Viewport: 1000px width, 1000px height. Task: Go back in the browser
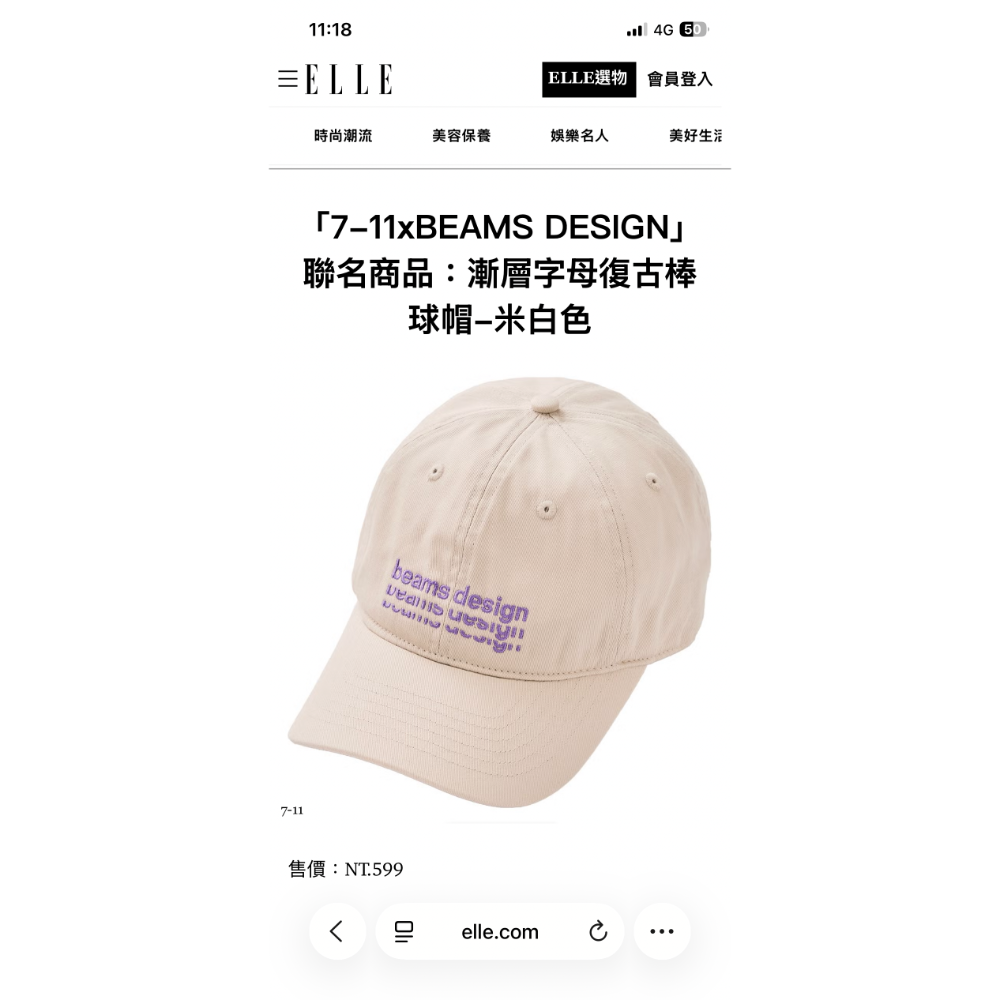(x=337, y=931)
